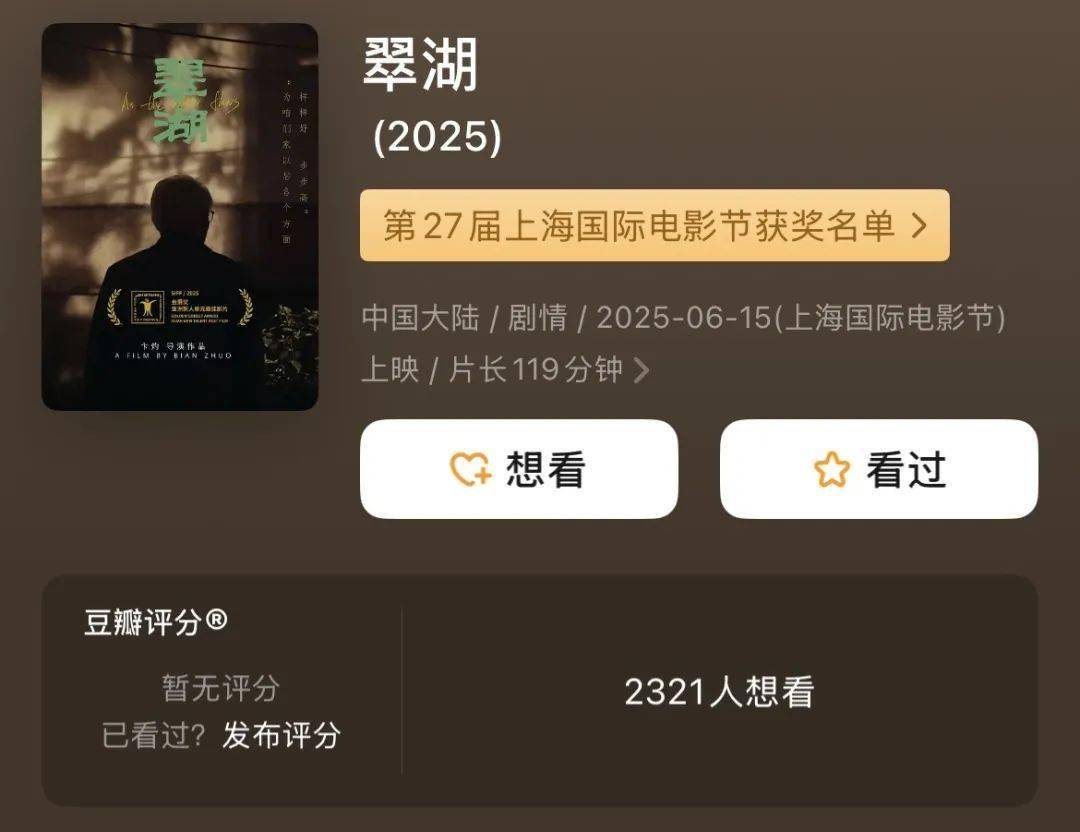
Task: Expand the movie details info line
Action: pyautogui.click(x=641, y=371)
